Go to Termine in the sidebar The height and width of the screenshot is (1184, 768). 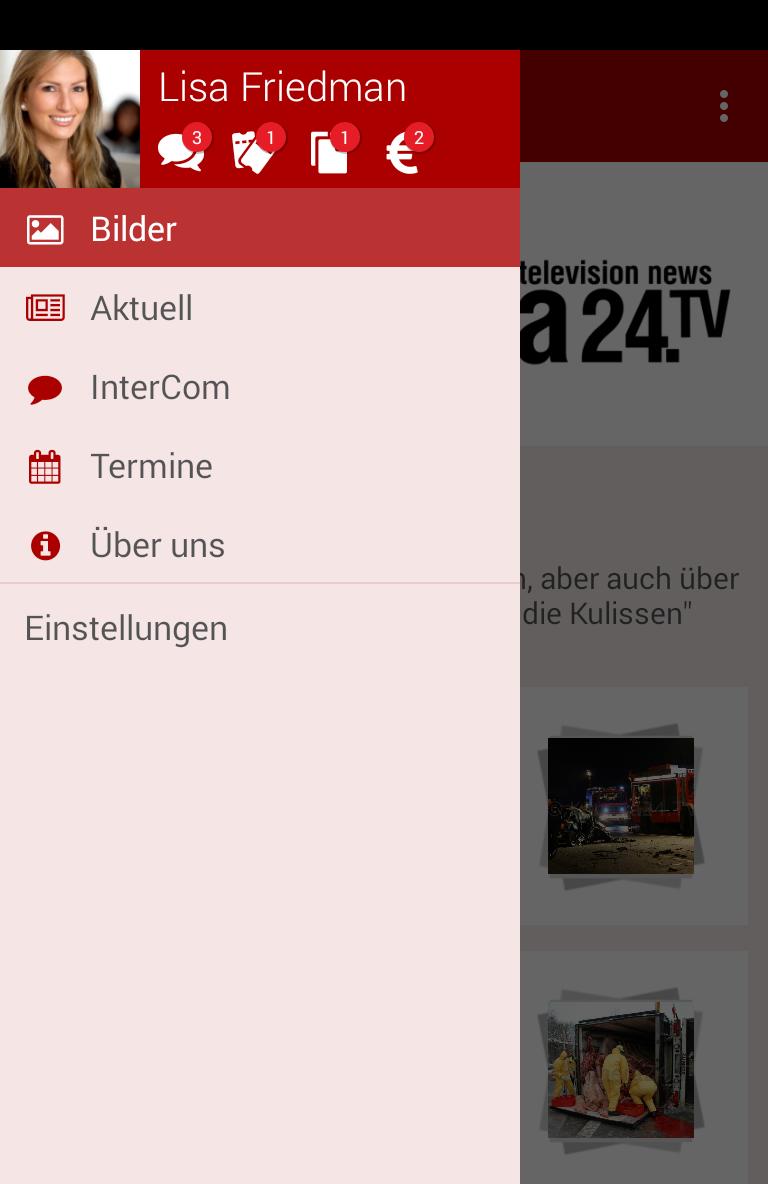[151, 466]
